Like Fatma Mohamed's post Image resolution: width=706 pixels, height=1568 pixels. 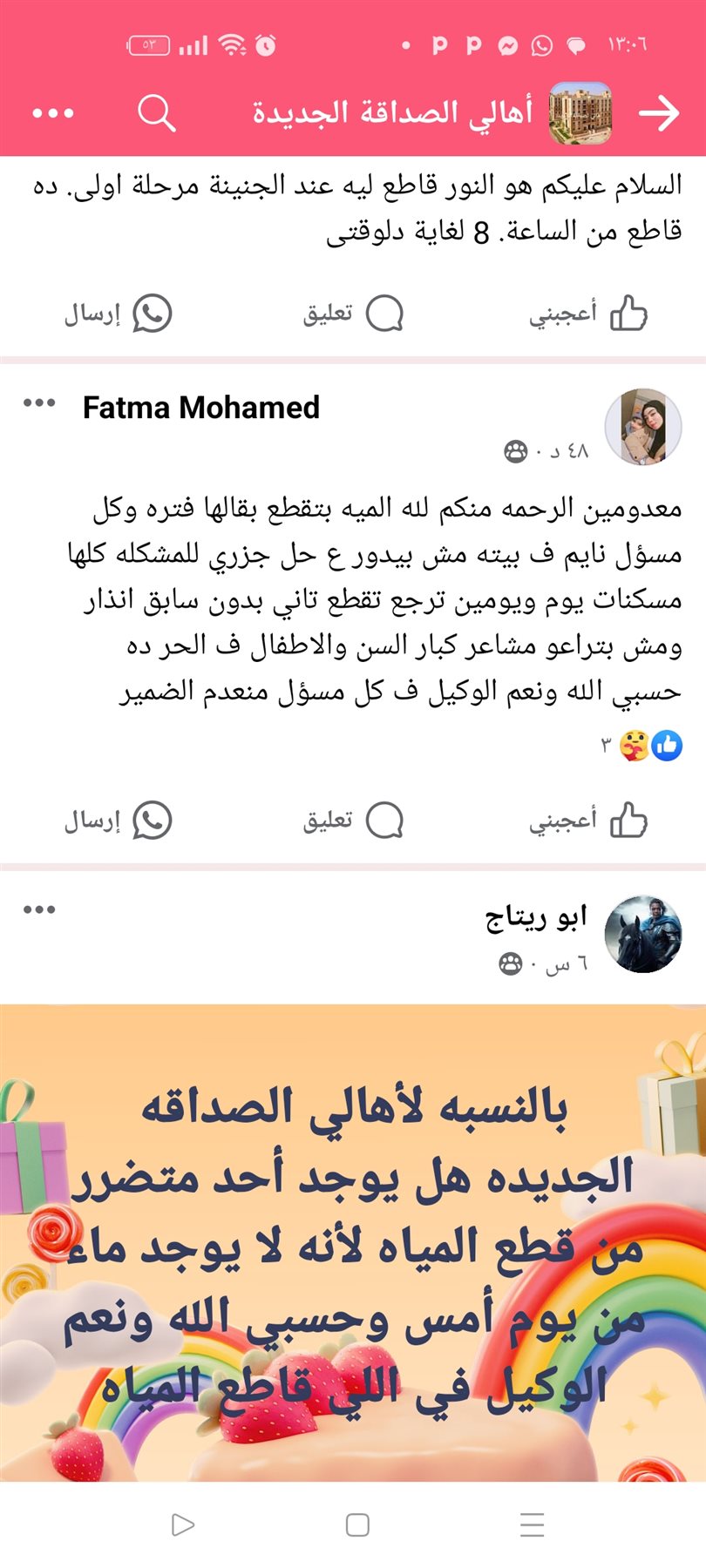click(588, 821)
